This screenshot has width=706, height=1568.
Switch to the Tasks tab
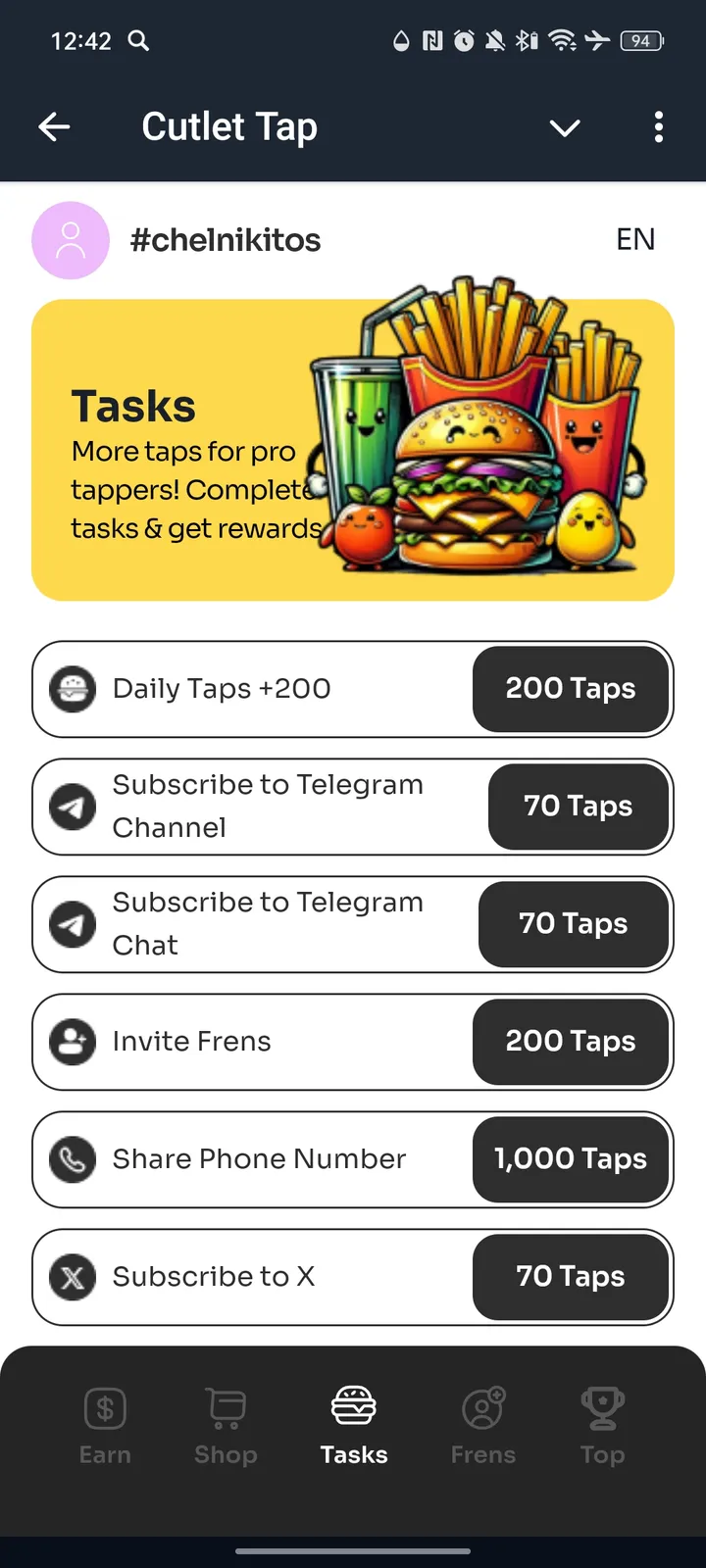click(353, 1426)
